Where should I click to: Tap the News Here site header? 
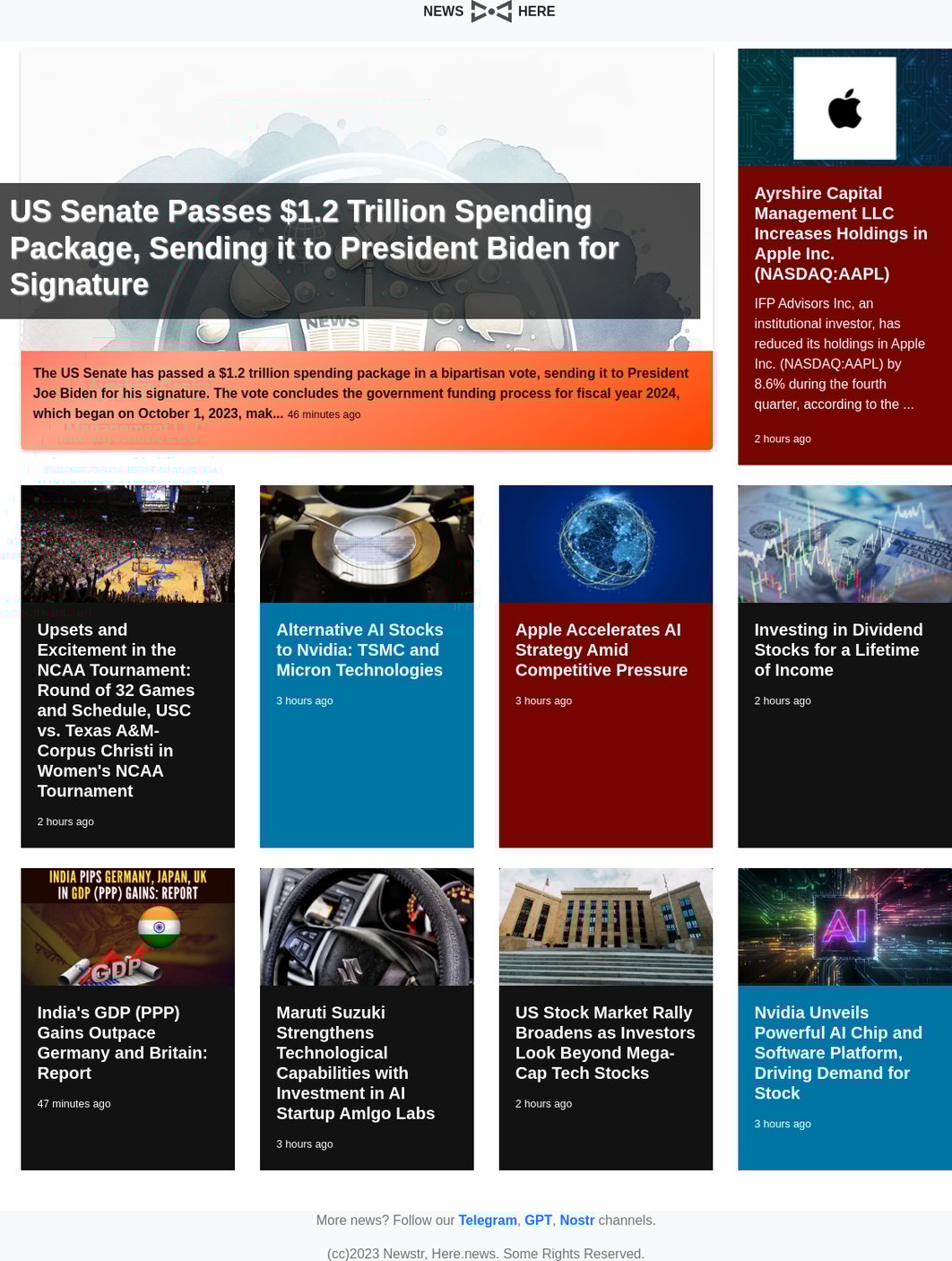[489, 12]
